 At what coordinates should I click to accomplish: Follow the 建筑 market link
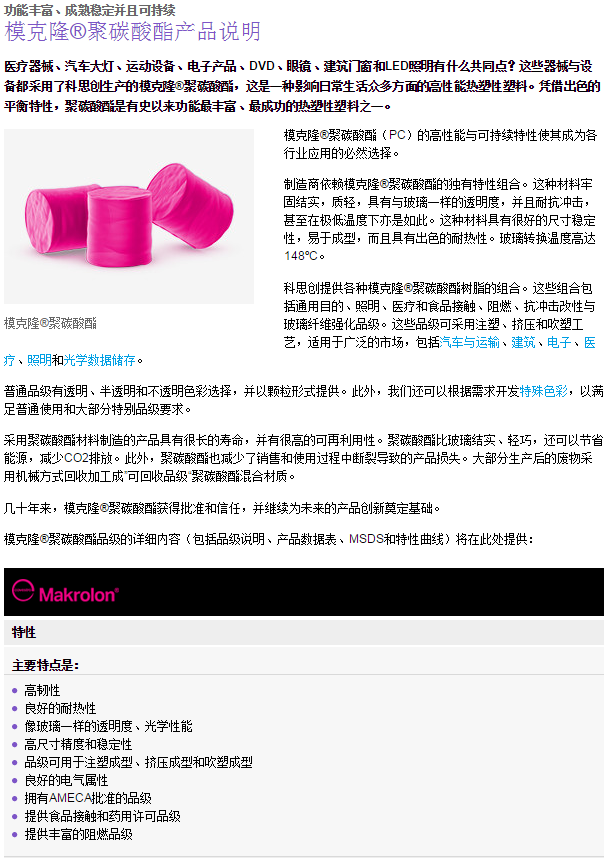pos(523,342)
